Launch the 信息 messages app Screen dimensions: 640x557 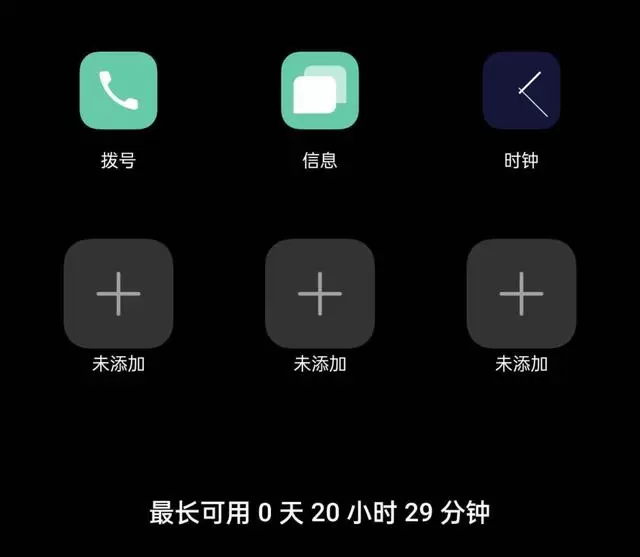pyautogui.click(x=320, y=91)
